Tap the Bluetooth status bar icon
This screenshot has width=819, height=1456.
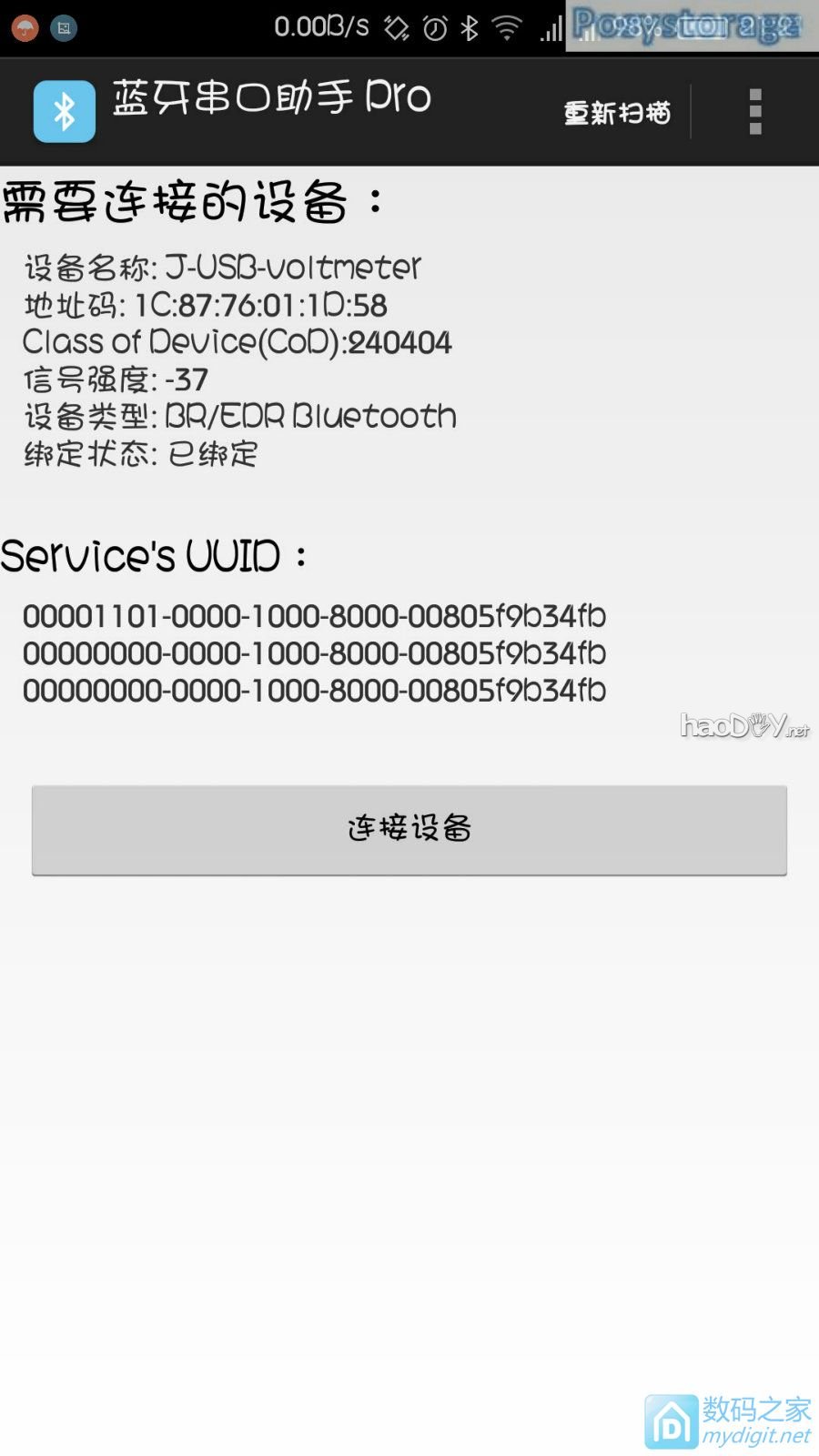(x=470, y=28)
